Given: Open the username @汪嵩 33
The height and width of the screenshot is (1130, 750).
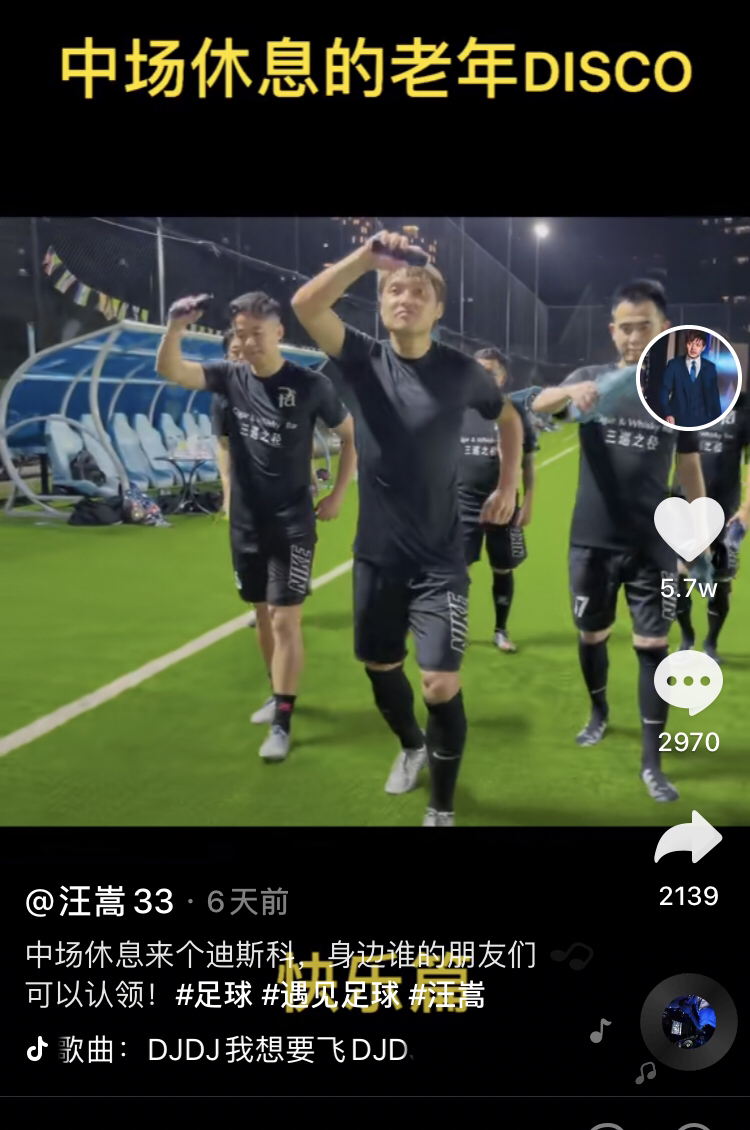Looking at the screenshot, I should [100, 902].
